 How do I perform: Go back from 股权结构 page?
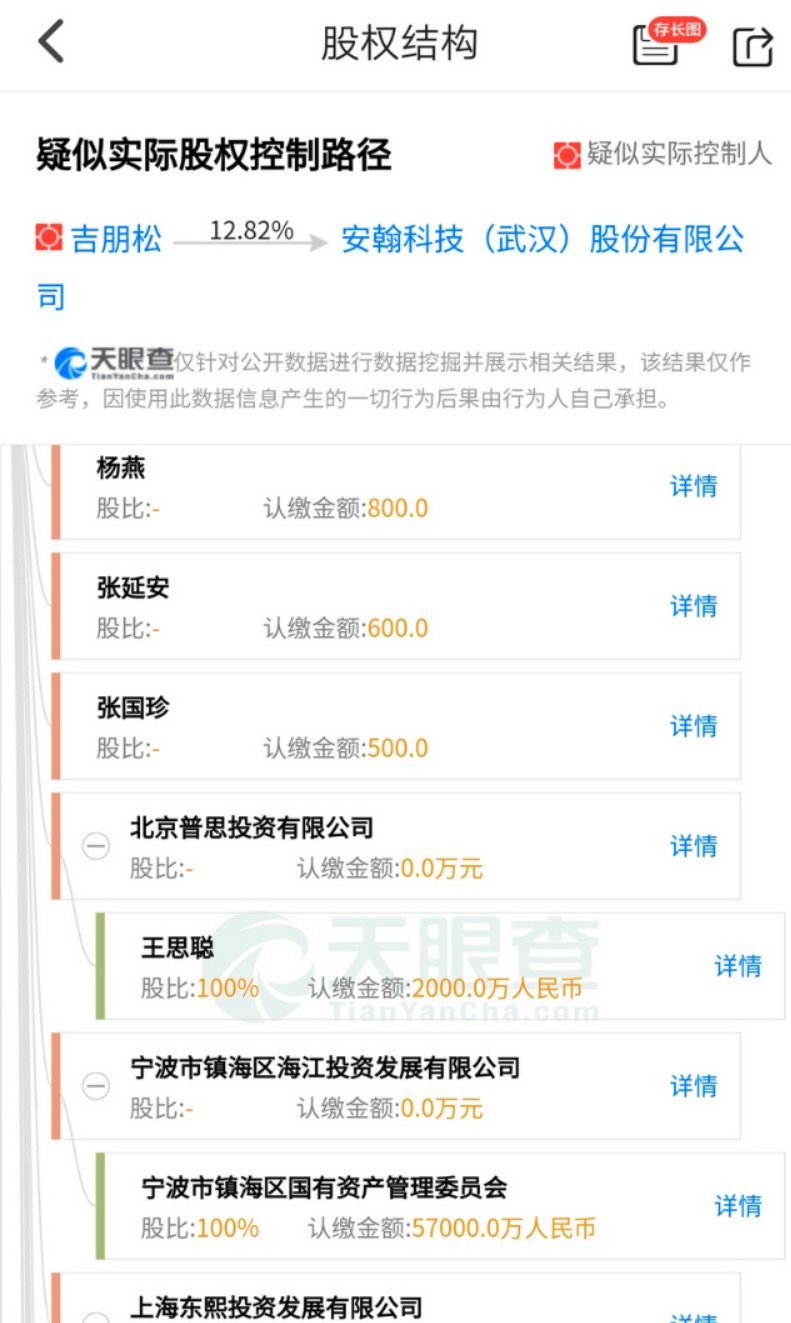click(x=50, y=43)
